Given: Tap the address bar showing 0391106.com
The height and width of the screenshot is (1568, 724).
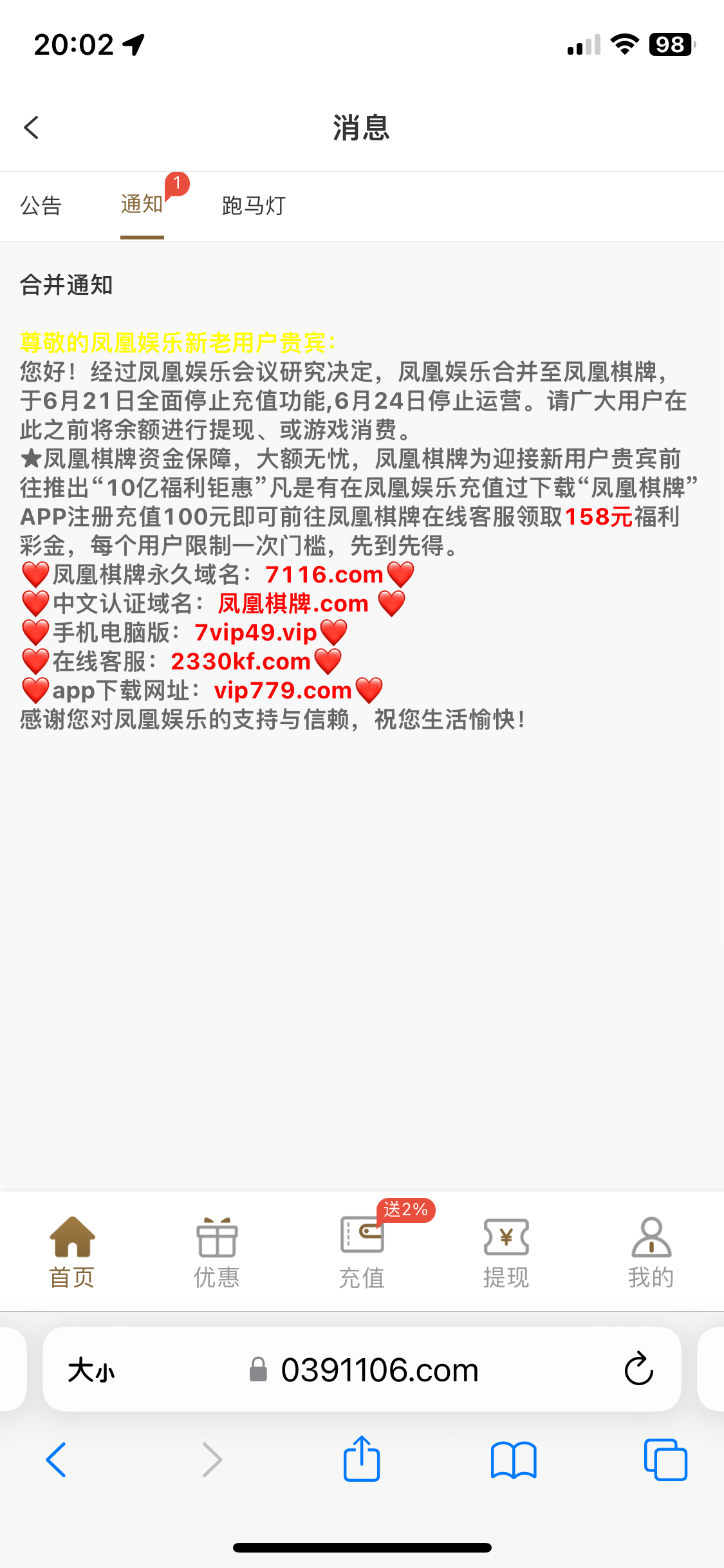Looking at the screenshot, I should point(378,1369).
